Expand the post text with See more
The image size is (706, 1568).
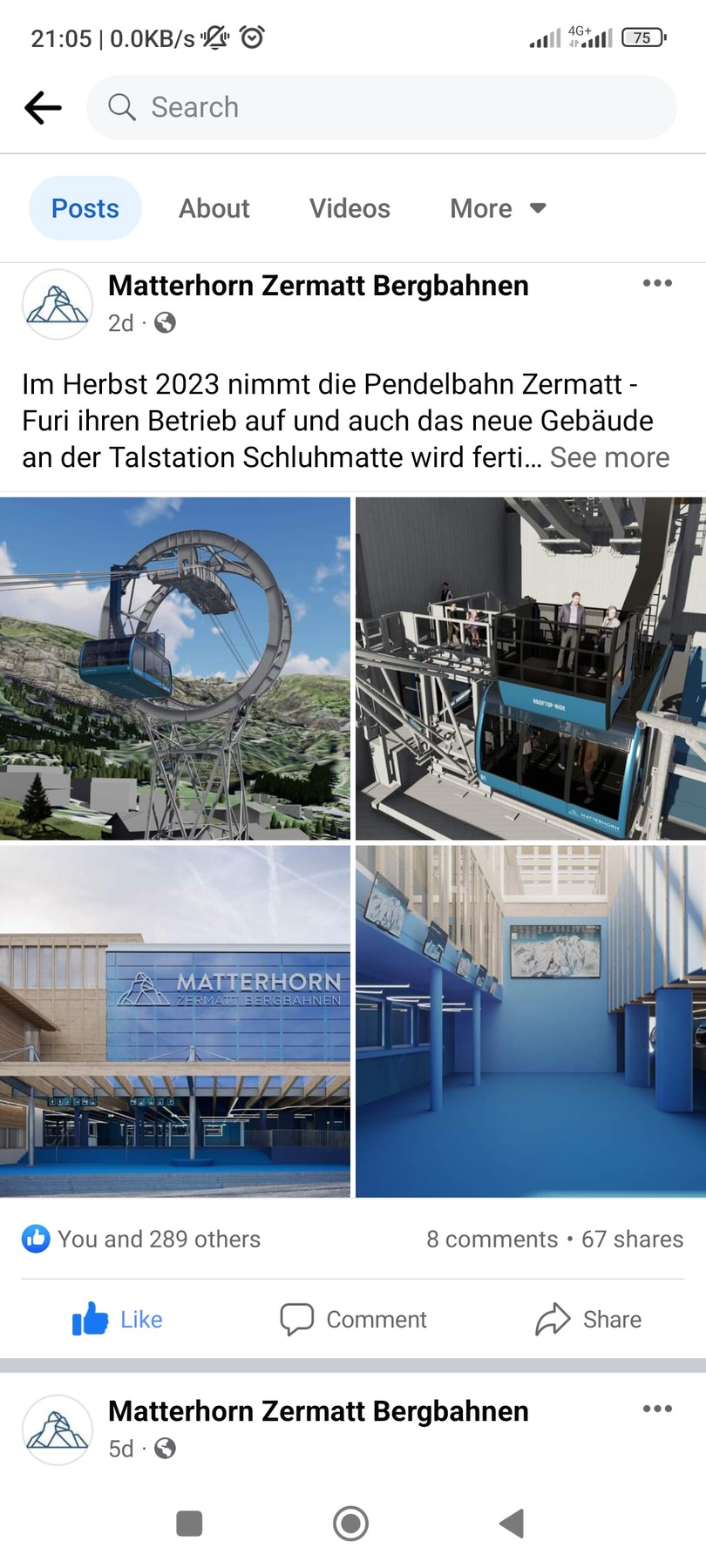coord(609,457)
